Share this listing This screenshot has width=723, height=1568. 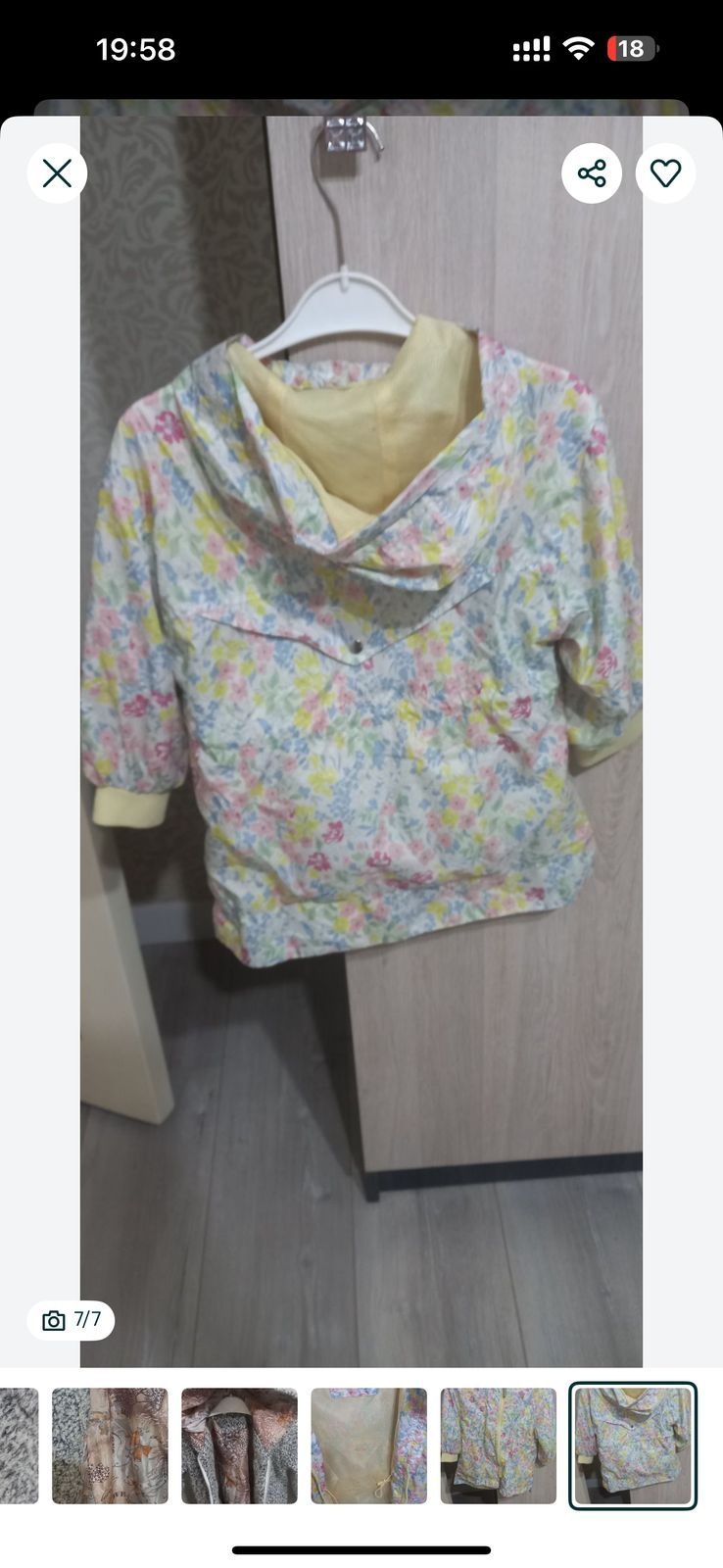point(592,174)
